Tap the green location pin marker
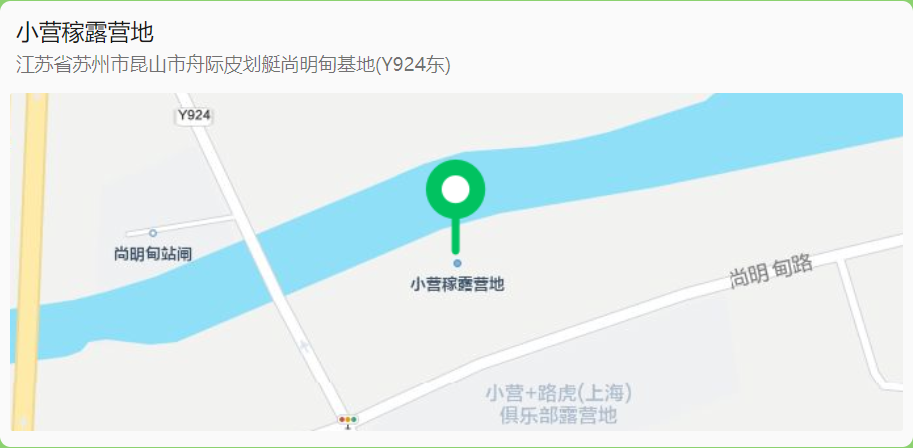 (456, 191)
